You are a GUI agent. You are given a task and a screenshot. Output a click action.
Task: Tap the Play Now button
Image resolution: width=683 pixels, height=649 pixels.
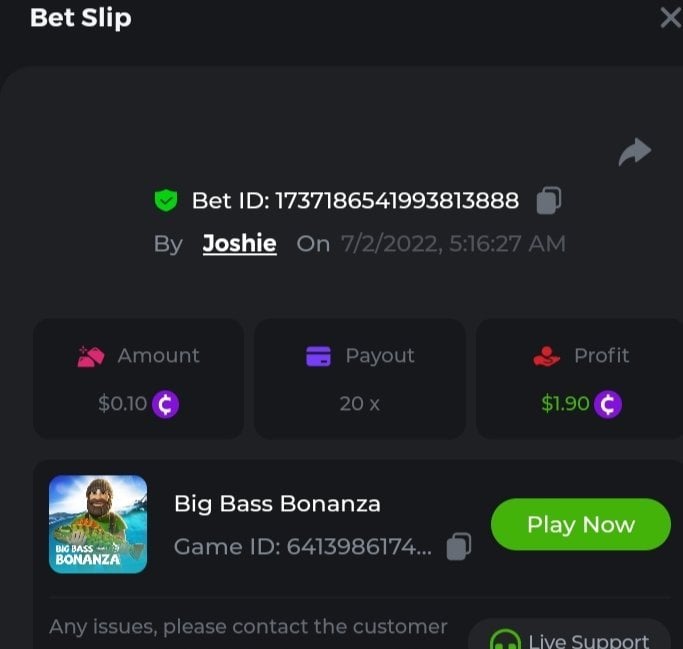(x=580, y=524)
